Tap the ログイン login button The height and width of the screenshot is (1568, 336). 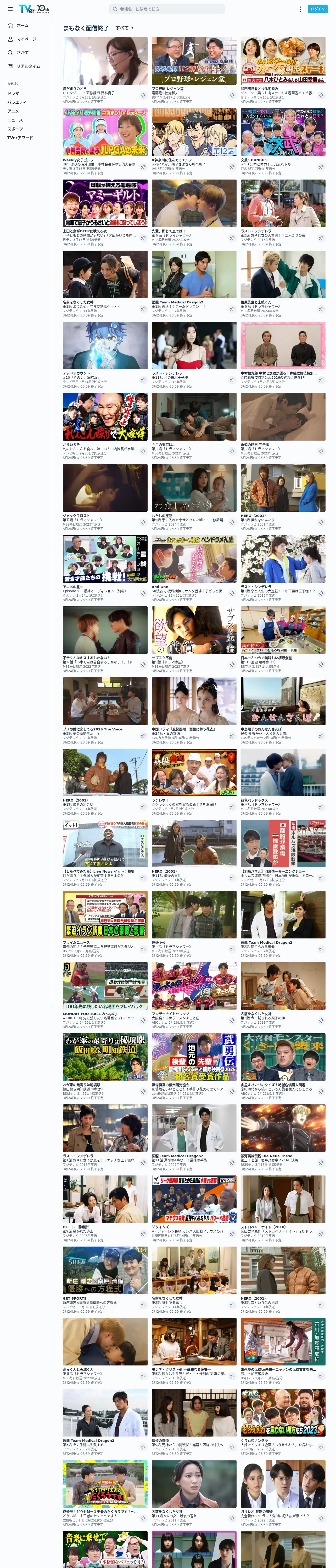click(x=318, y=9)
